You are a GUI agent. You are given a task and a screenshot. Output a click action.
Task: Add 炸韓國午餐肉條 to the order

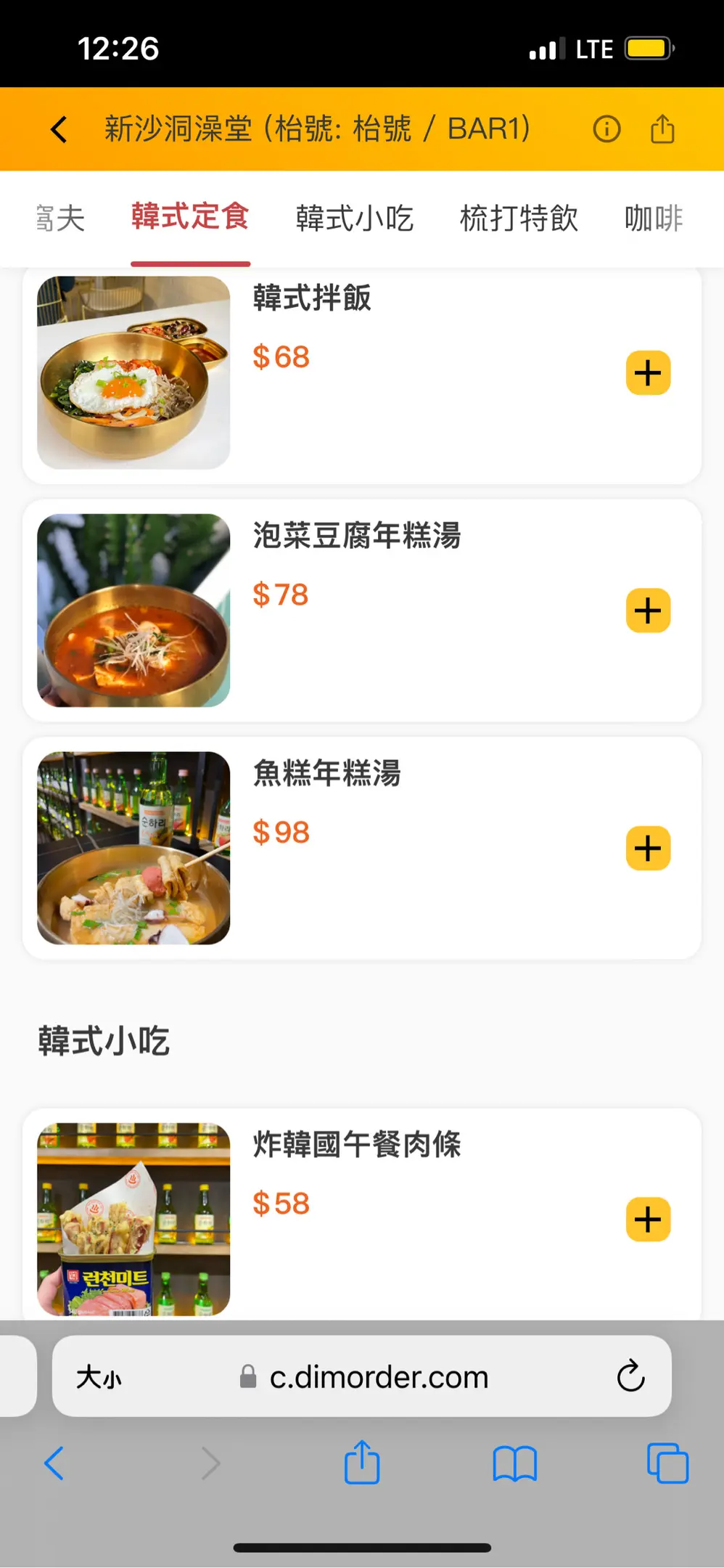648,1219
